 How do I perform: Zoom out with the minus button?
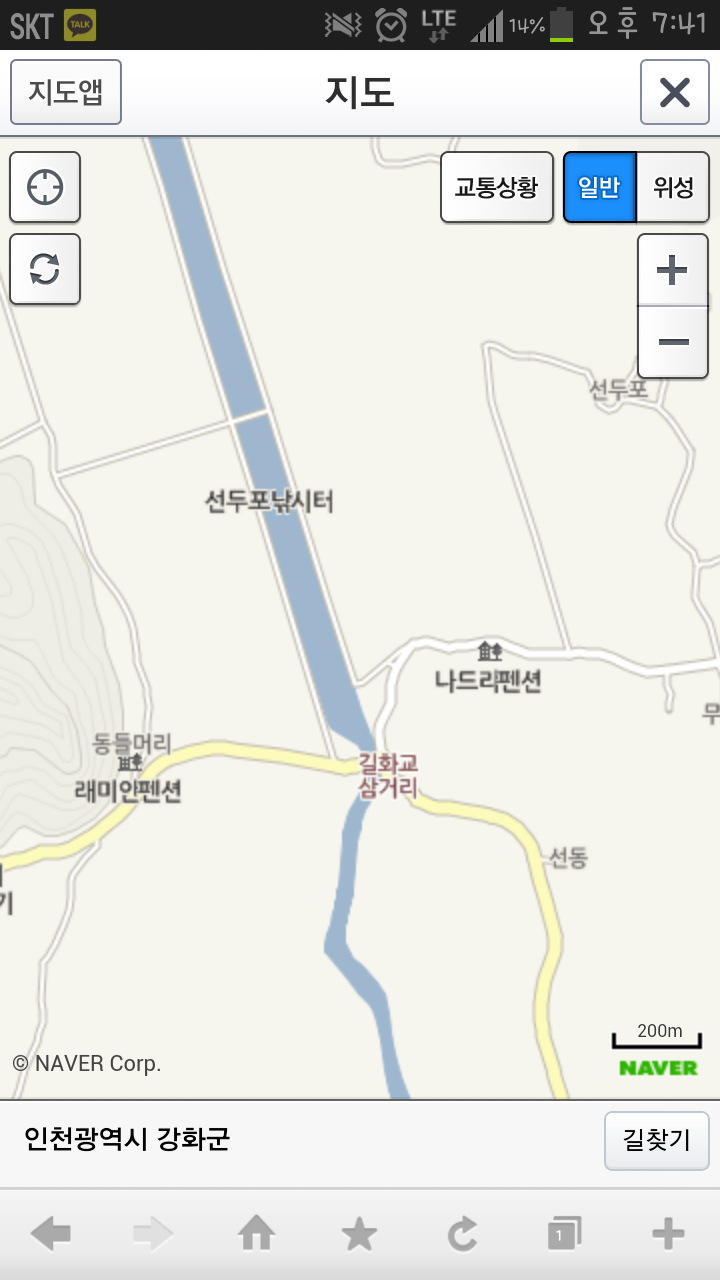click(673, 342)
